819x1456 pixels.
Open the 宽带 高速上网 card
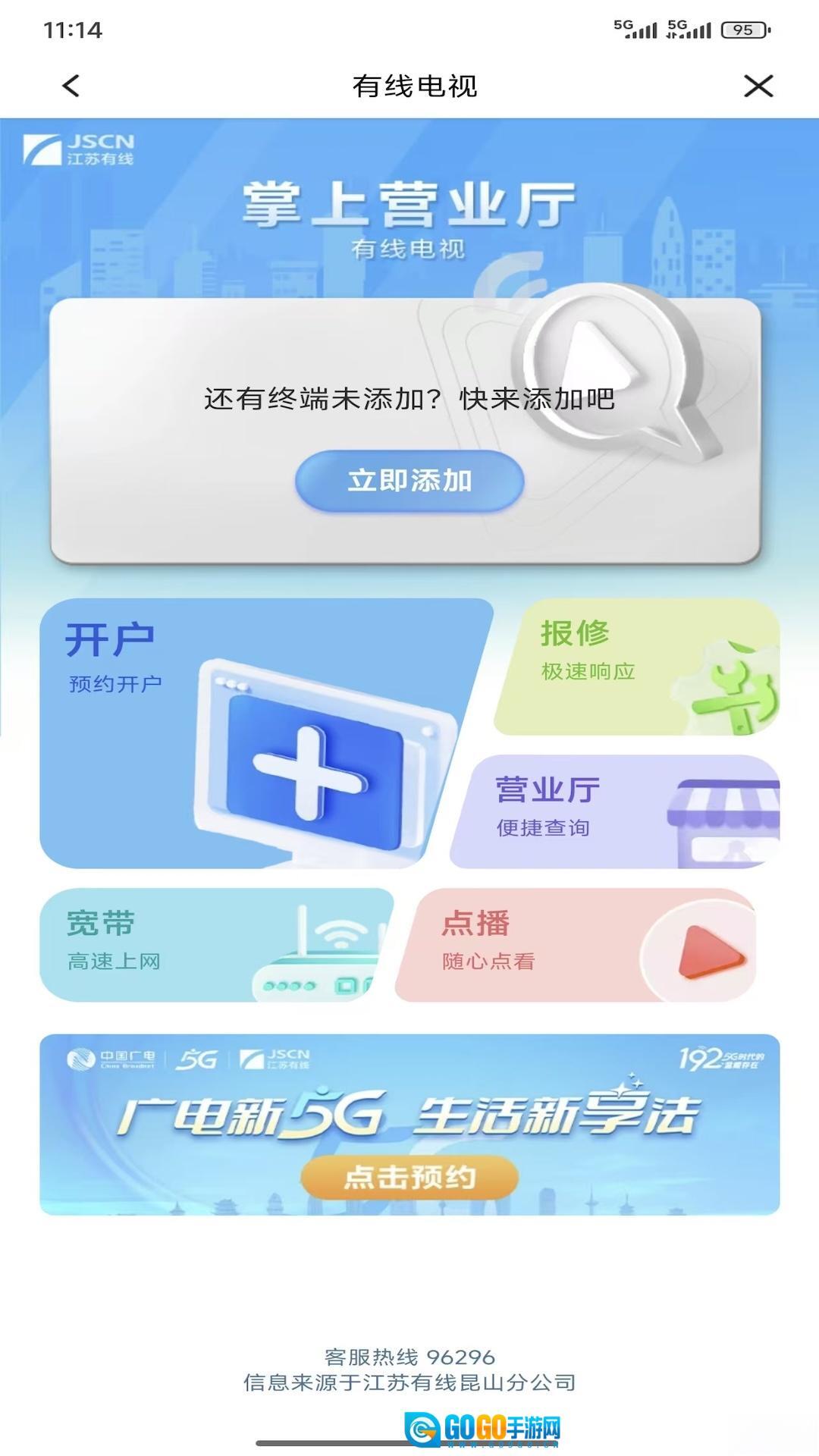tap(215, 945)
